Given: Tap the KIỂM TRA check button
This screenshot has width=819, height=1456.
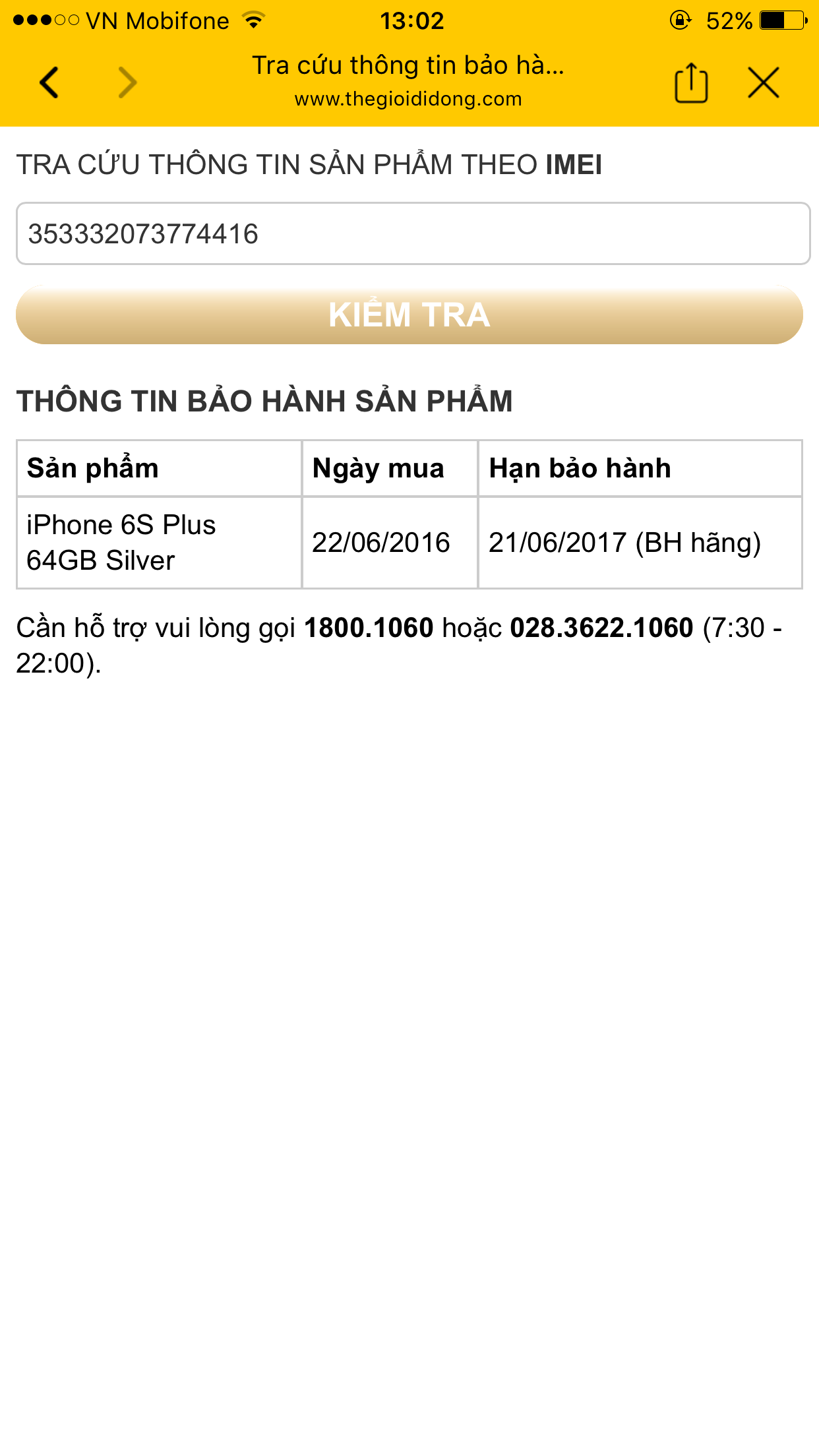Looking at the screenshot, I should pyautogui.click(x=409, y=315).
